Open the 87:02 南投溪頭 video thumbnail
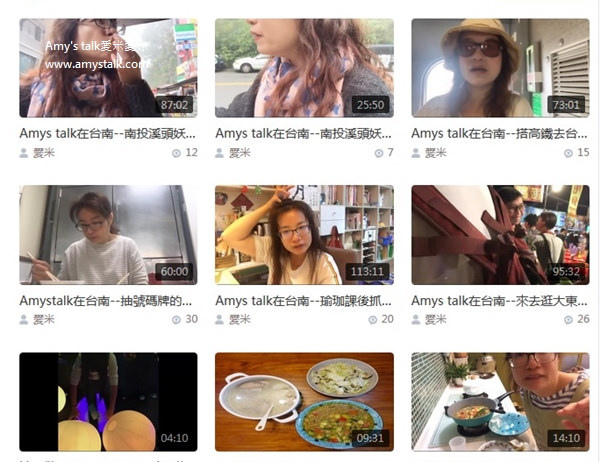 point(108,67)
